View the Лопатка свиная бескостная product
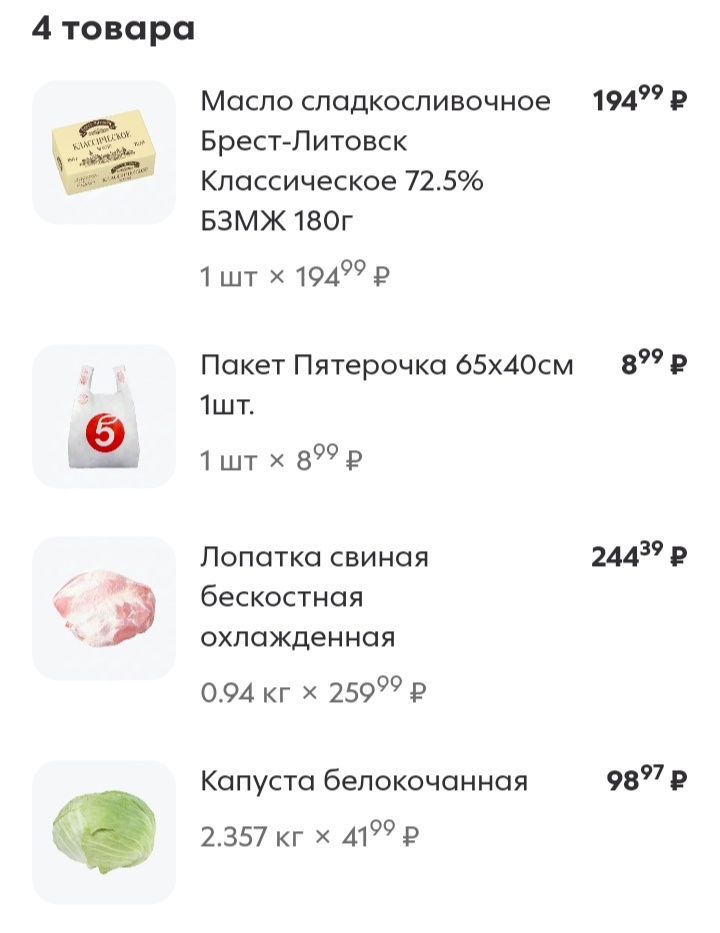Image resolution: width=720 pixels, height=933 pixels. point(314,597)
